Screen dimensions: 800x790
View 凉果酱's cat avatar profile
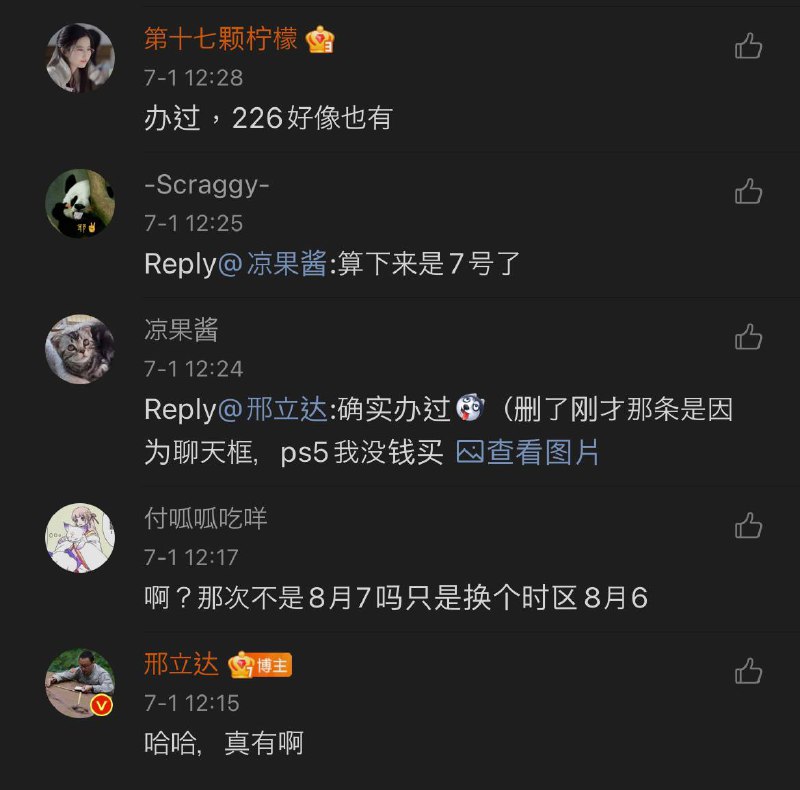80,349
